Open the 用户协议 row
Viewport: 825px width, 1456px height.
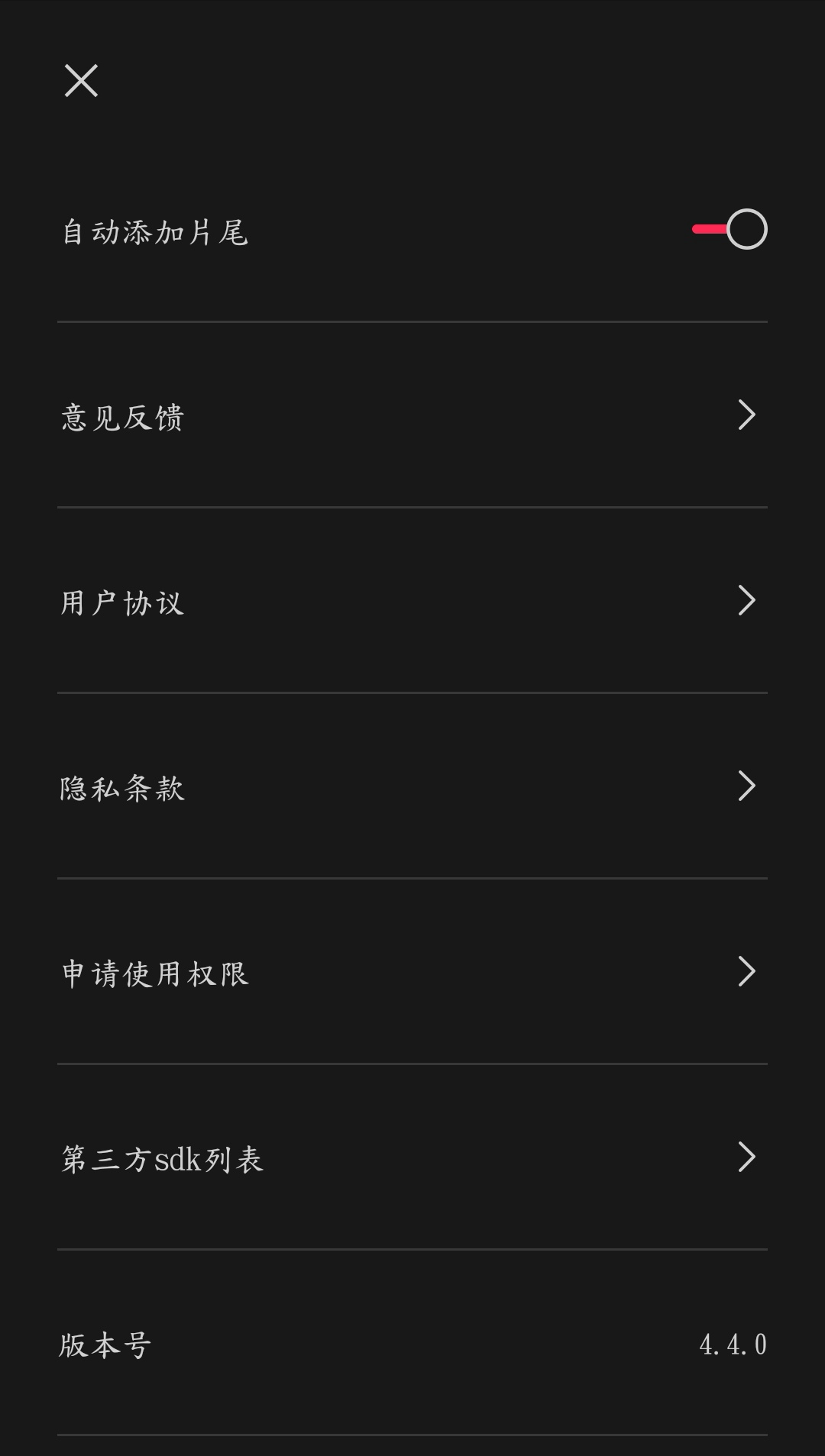click(412, 602)
